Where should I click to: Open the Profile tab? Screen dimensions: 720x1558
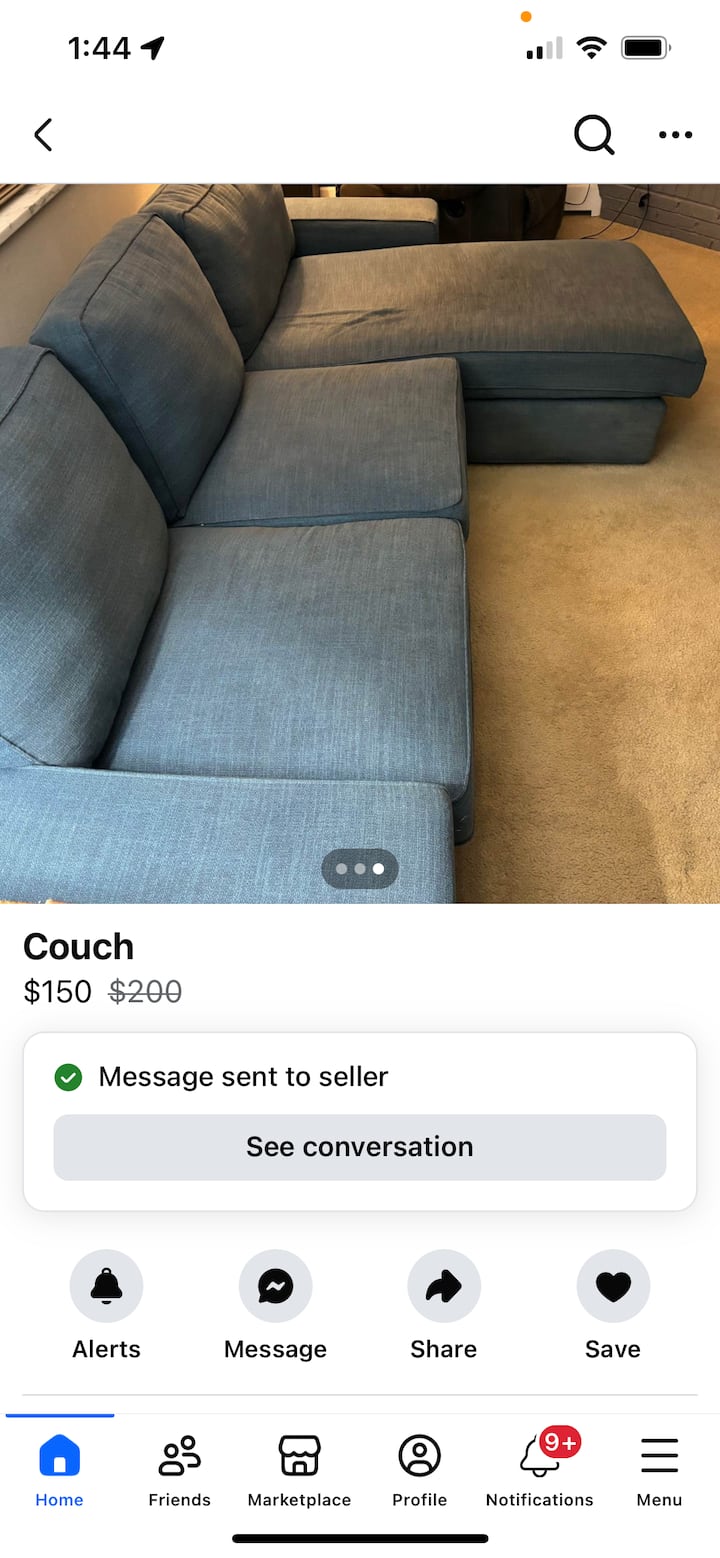[419, 1468]
